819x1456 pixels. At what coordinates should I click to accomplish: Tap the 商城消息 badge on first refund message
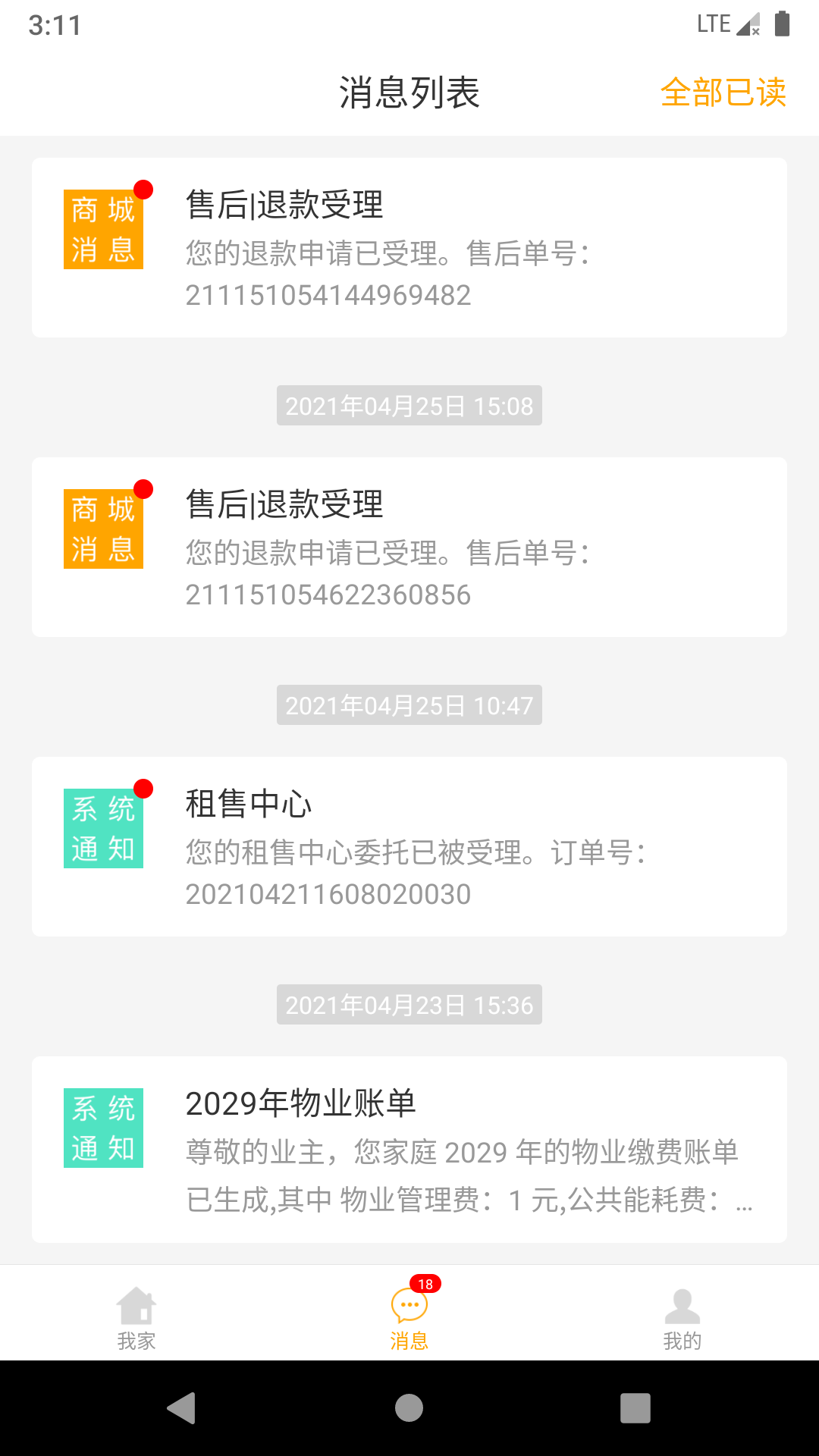pos(103,229)
